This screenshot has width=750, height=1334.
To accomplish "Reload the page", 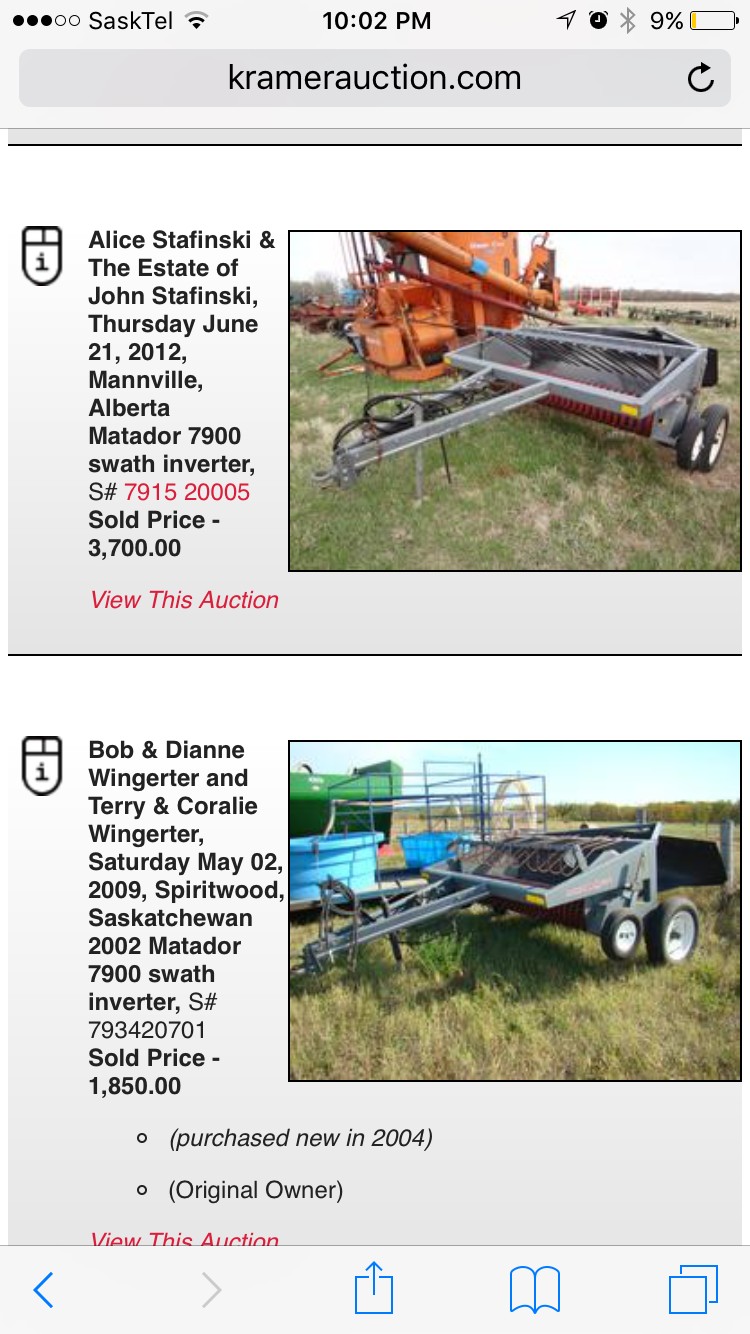I will (x=701, y=78).
